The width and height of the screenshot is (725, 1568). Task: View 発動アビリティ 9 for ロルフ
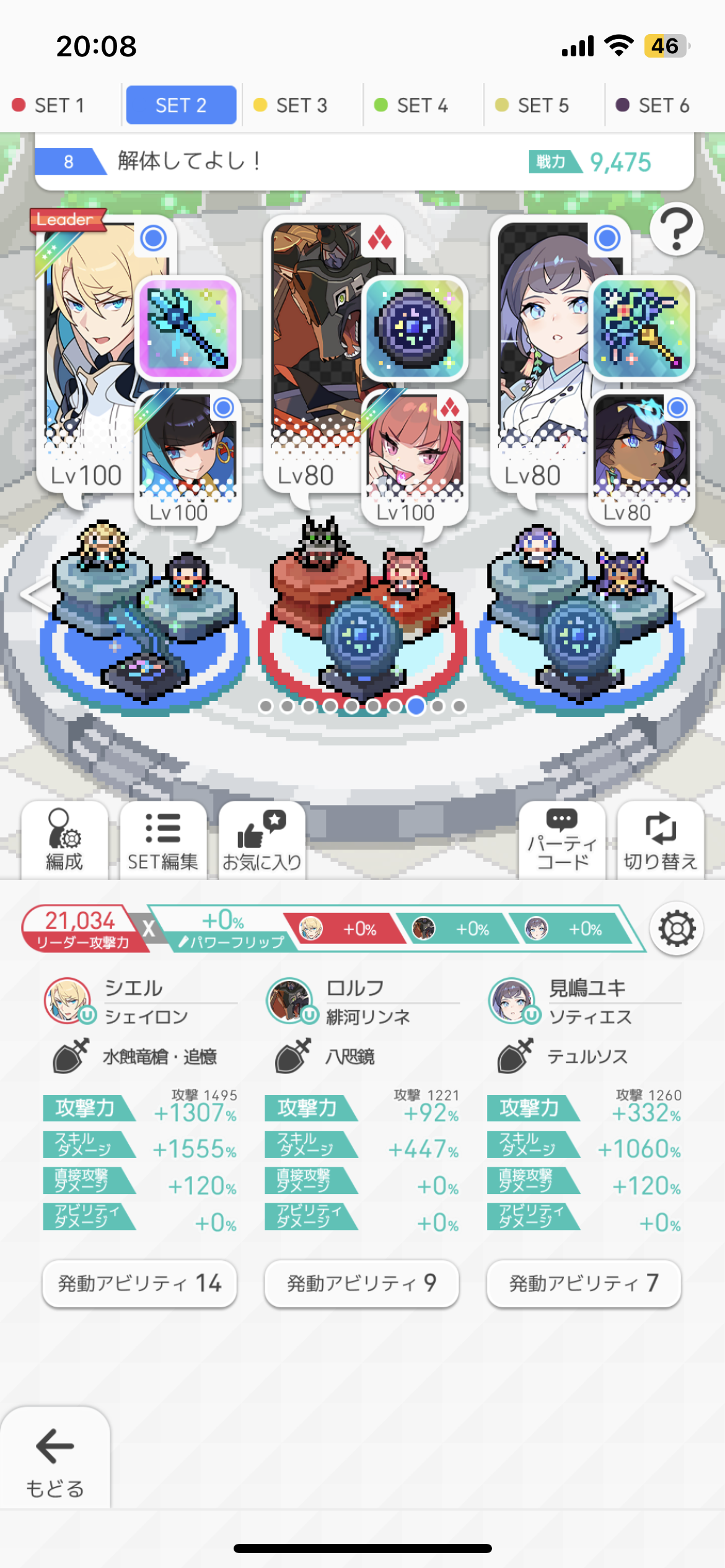pyautogui.click(x=361, y=1283)
